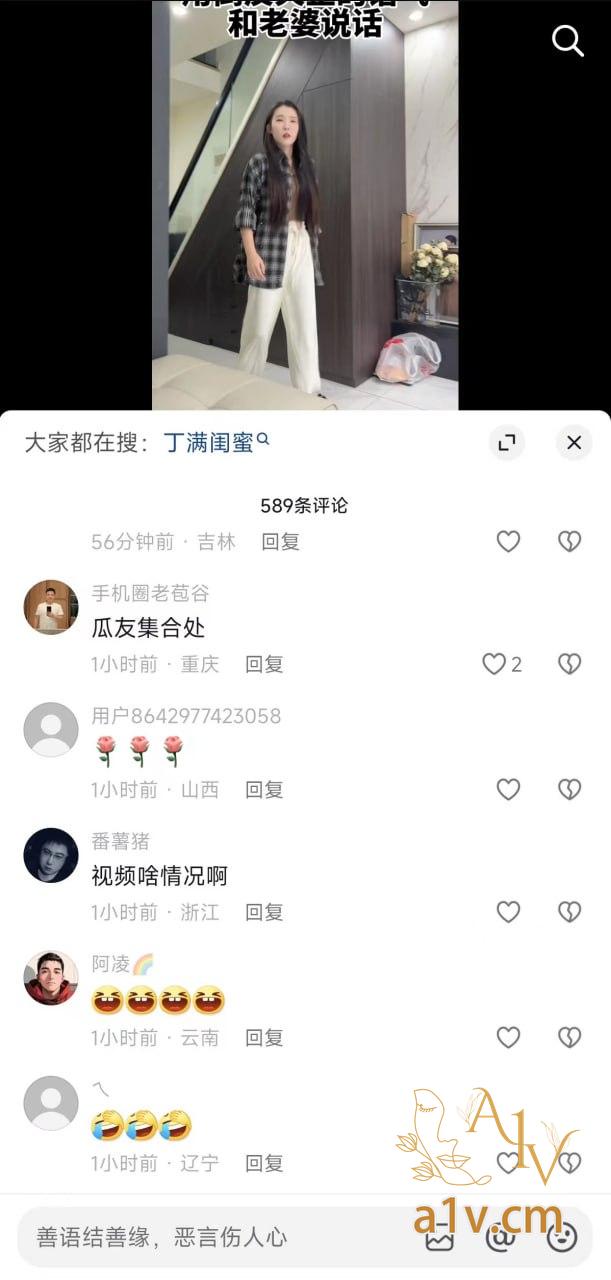Dislike the comment by 手机圈老苞谷
The width and height of the screenshot is (611, 1280).
[569, 664]
